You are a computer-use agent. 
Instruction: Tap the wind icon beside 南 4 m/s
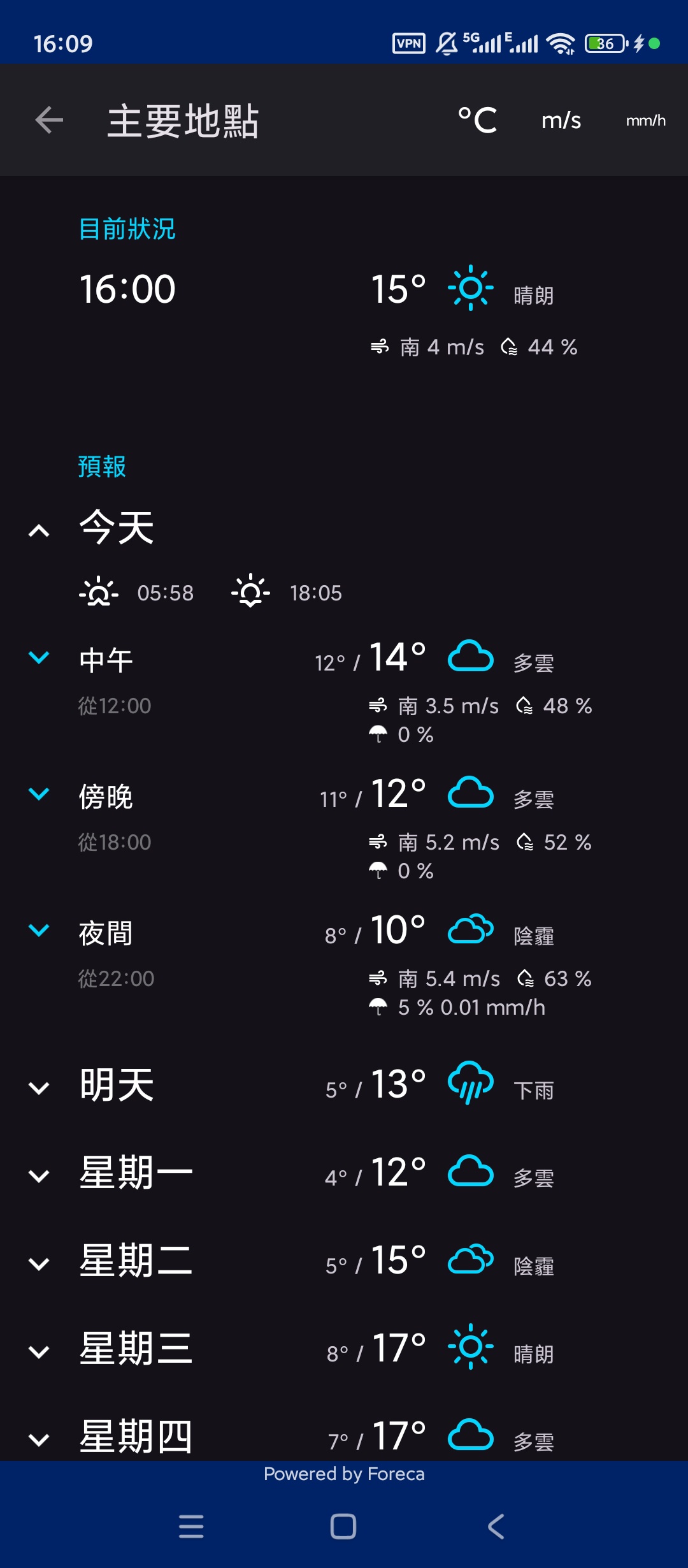click(x=380, y=346)
